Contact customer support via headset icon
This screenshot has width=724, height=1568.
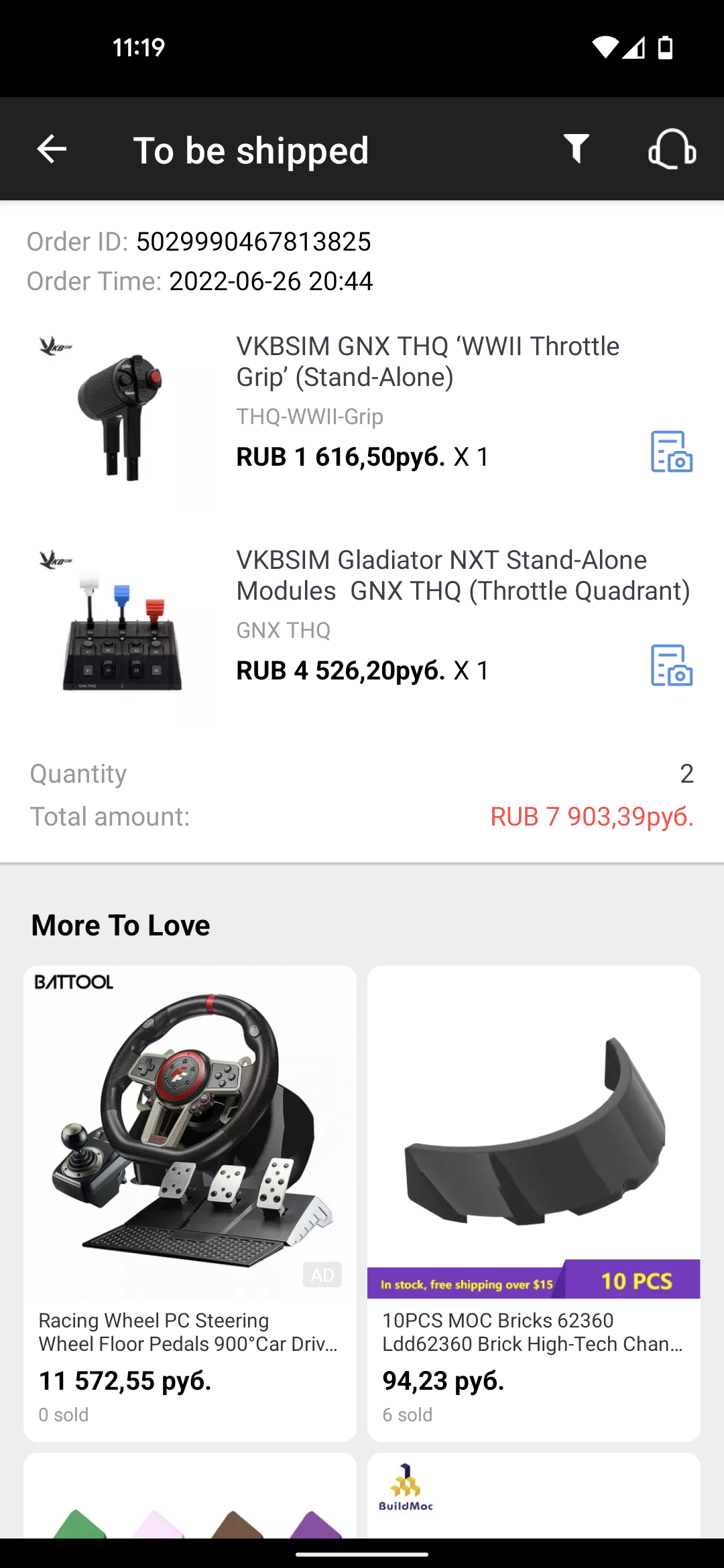point(672,149)
